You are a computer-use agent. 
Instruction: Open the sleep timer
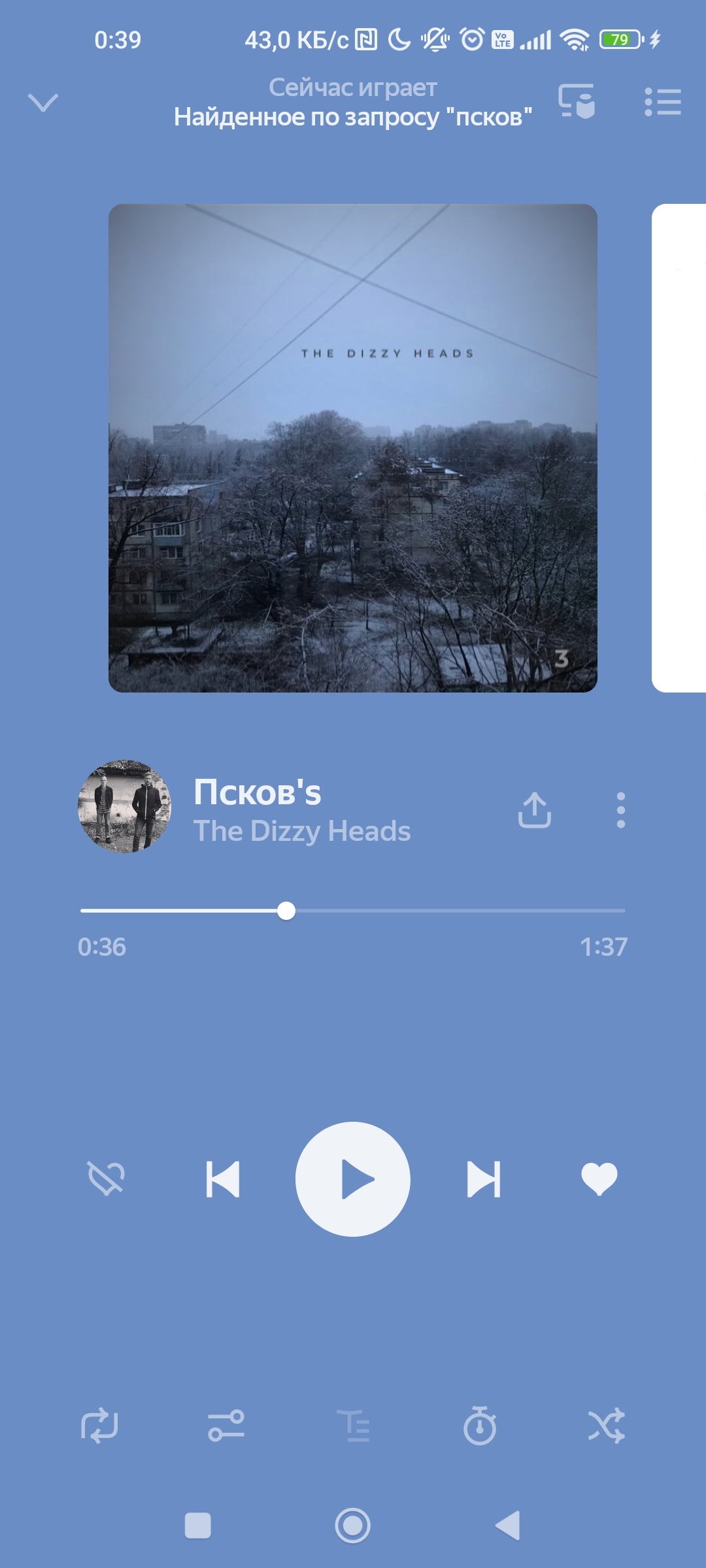[480, 1425]
